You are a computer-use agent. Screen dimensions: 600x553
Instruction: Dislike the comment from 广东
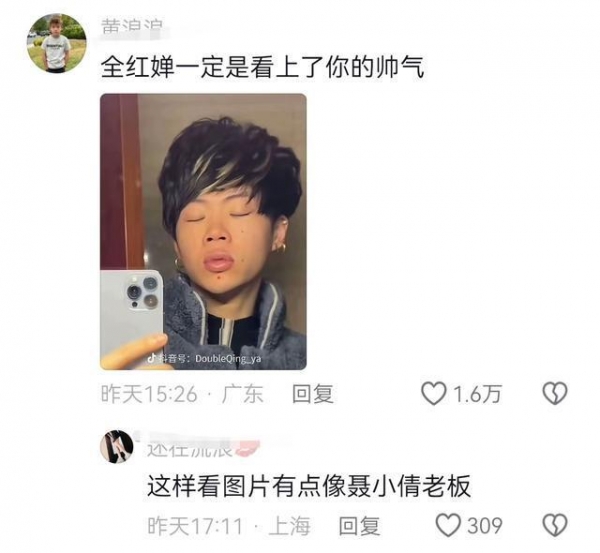click(x=554, y=394)
